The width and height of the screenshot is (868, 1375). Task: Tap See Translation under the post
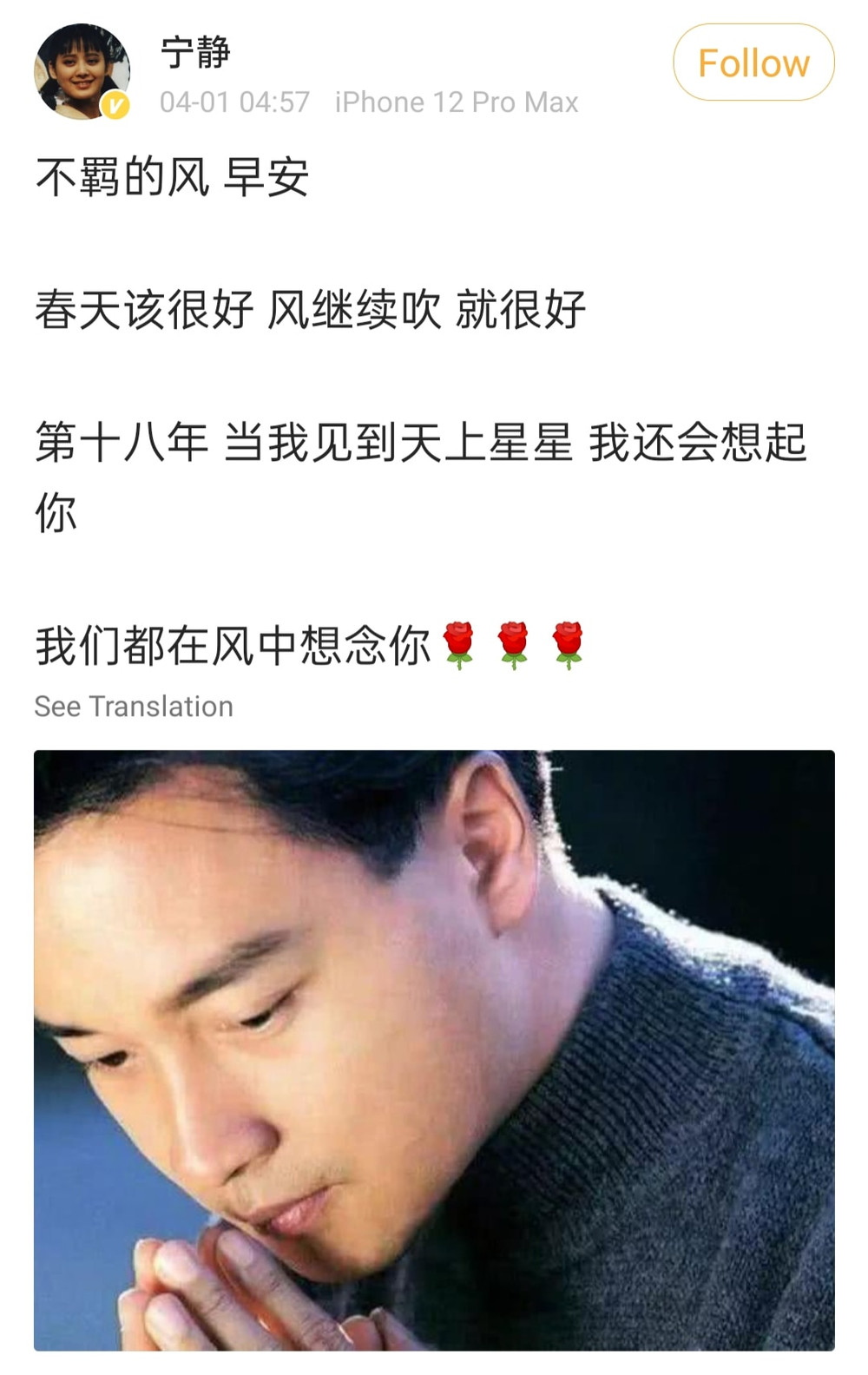[134, 707]
